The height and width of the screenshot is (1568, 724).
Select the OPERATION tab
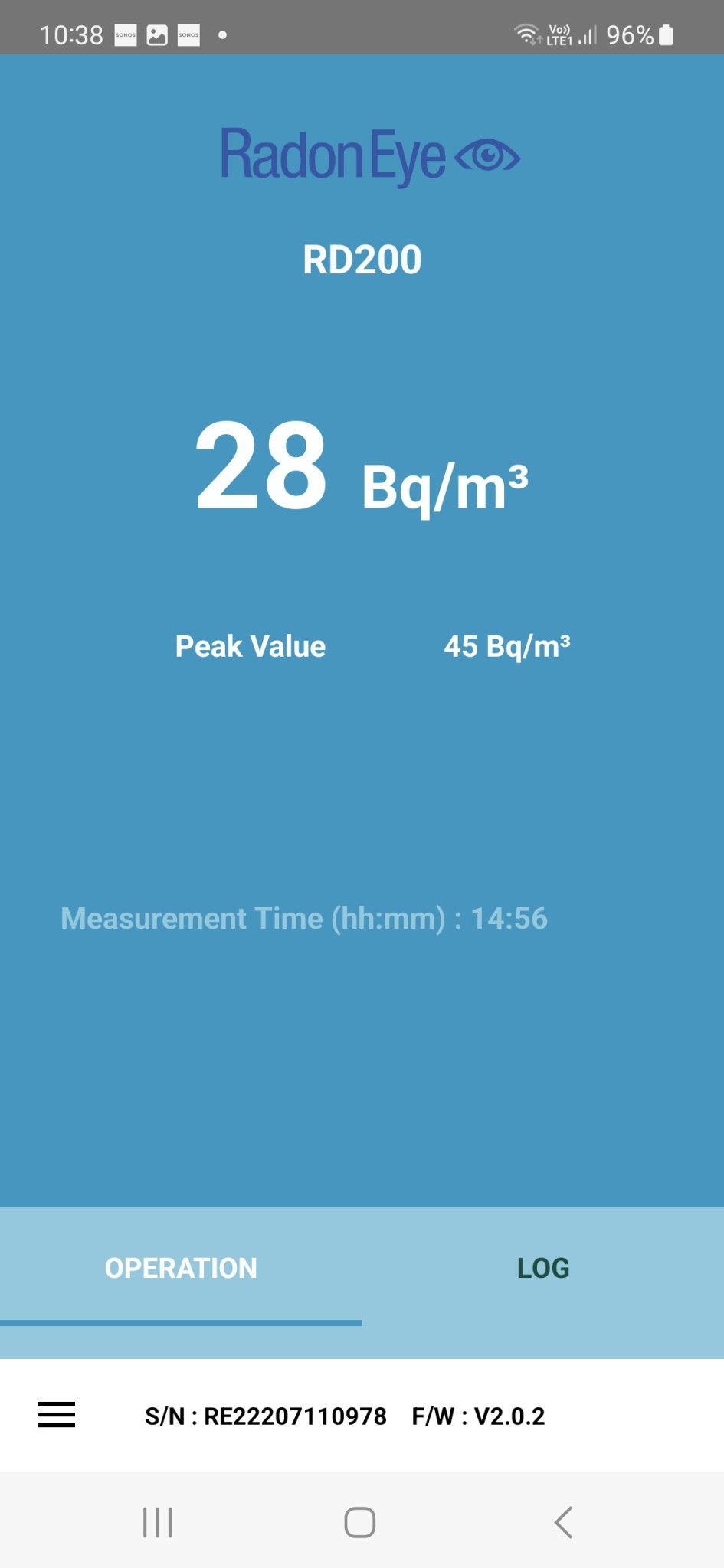[x=181, y=1269]
